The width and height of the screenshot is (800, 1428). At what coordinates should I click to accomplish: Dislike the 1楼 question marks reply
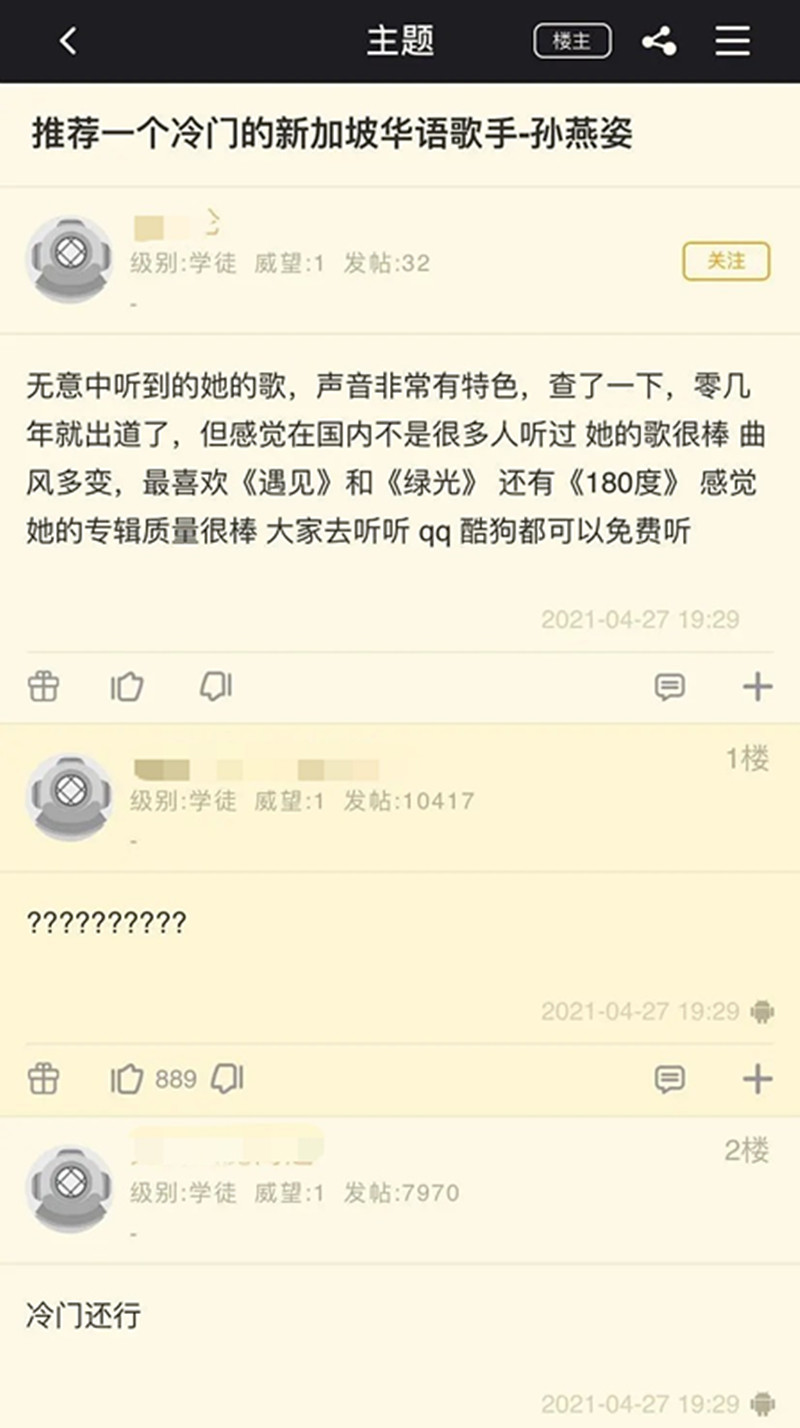228,1079
